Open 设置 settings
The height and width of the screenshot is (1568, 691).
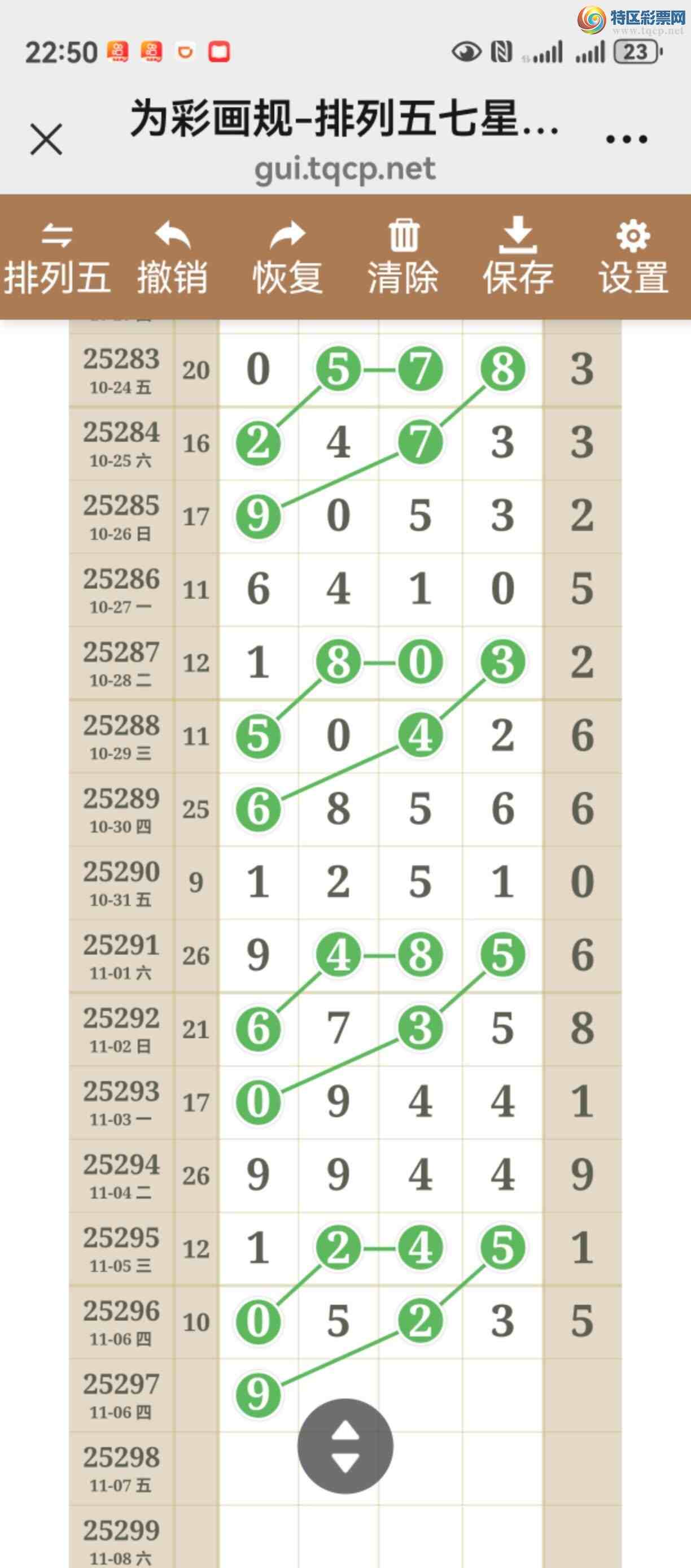coord(633,258)
